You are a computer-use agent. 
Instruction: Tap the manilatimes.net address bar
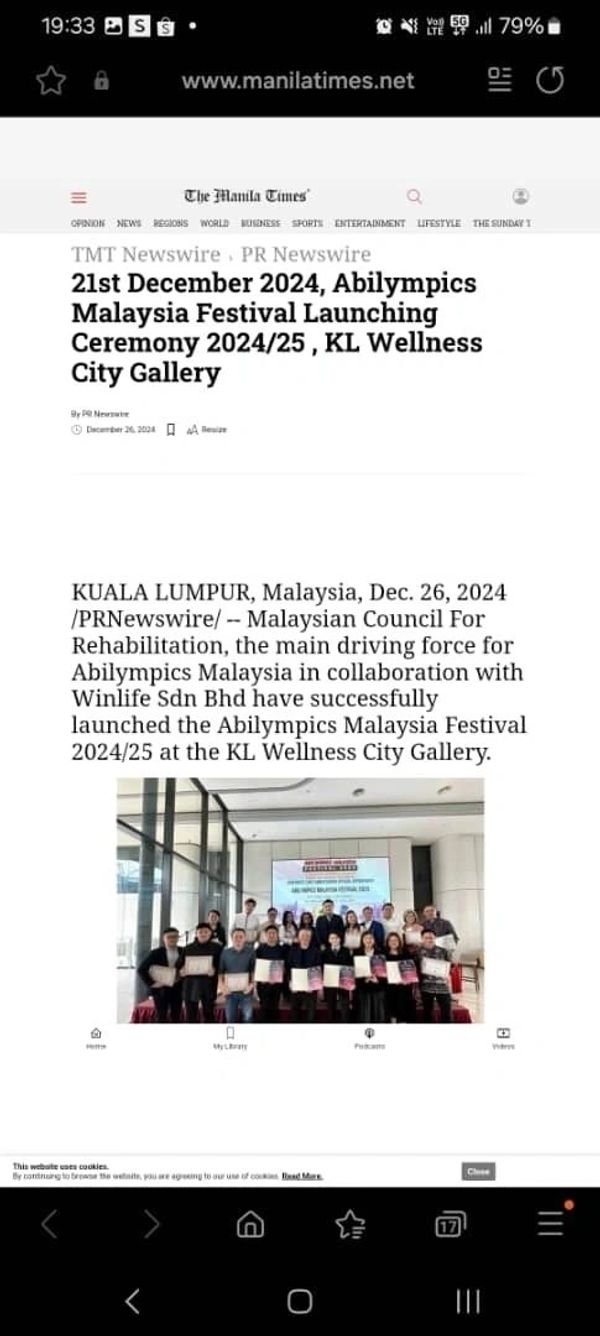(297, 81)
